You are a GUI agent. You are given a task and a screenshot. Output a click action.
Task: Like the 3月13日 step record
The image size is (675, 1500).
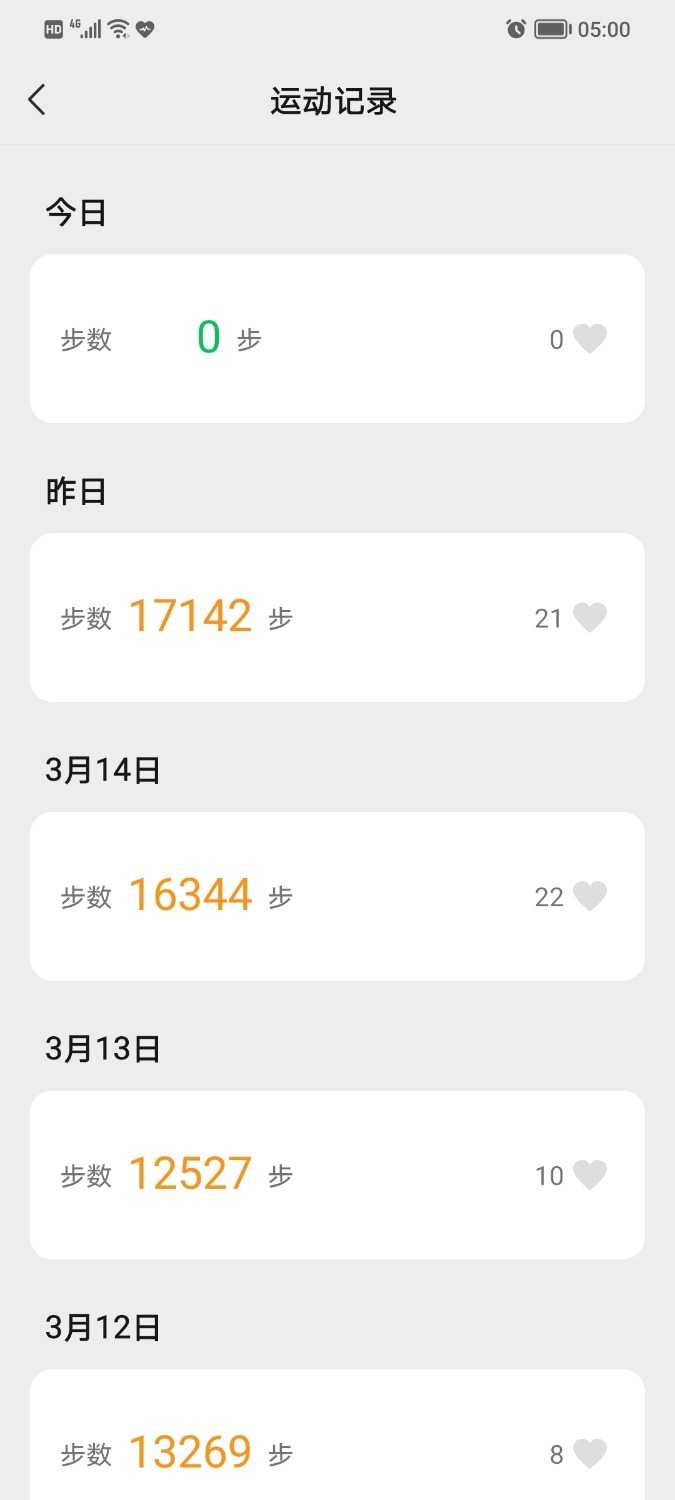(x=590, y=1175)
